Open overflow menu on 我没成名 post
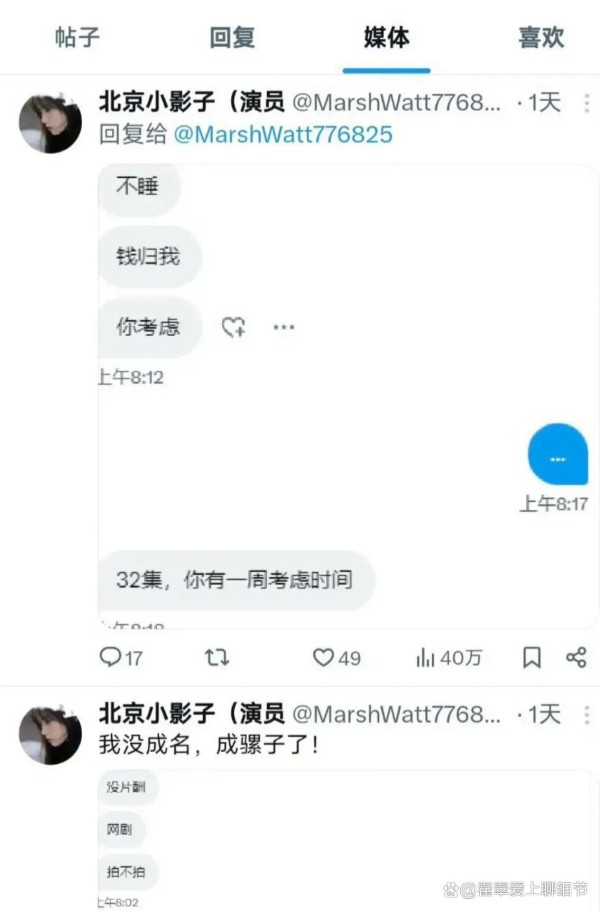The width and height of the screenshot is (600, 911). point(585,714)
